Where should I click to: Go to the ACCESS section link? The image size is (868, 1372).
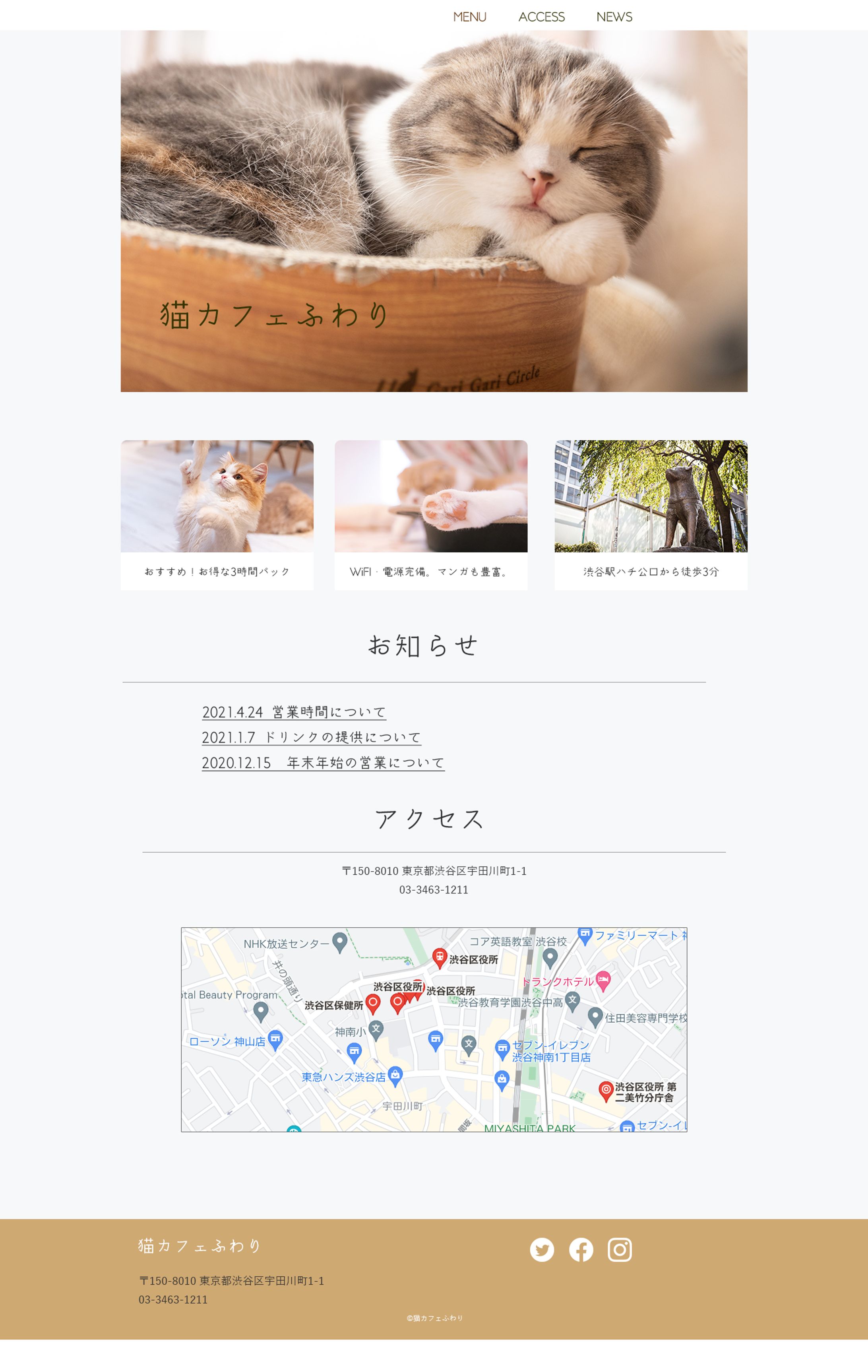tap(541, 17)
